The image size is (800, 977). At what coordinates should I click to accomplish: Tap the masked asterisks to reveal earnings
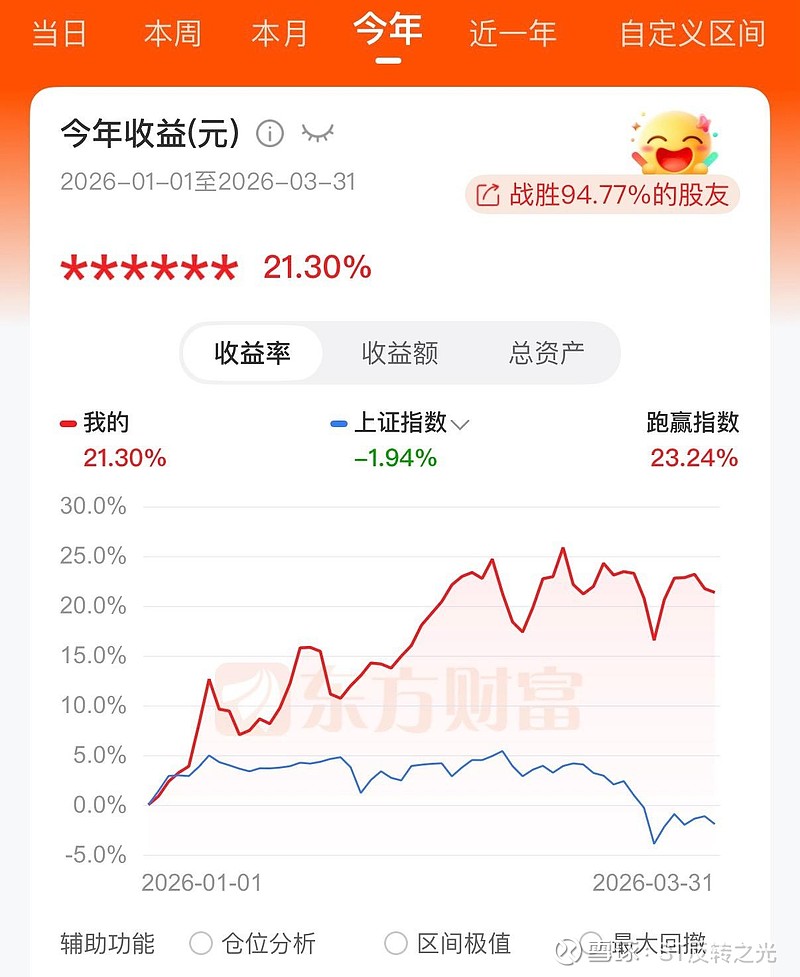click(148, 267)
